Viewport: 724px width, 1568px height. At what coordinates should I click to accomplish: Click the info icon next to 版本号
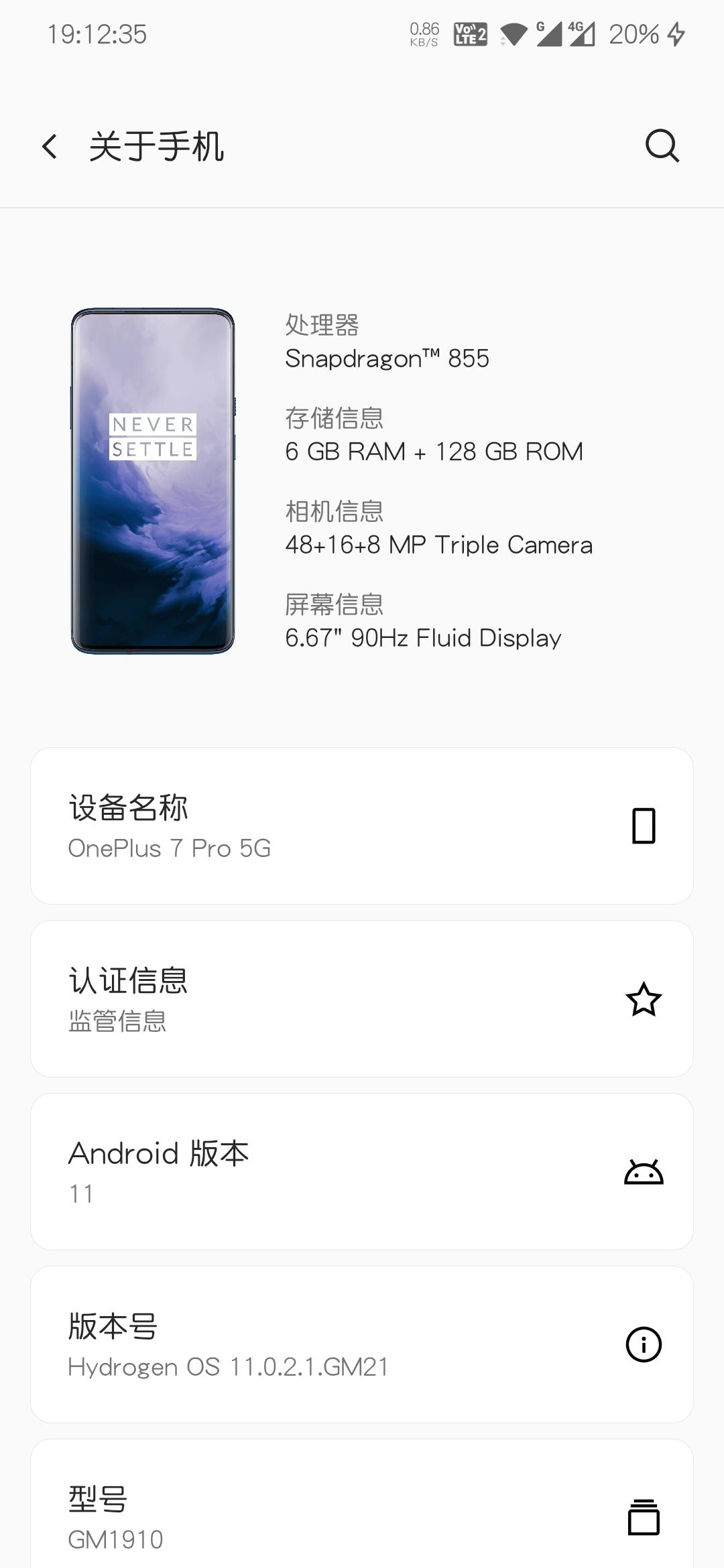644,1344
